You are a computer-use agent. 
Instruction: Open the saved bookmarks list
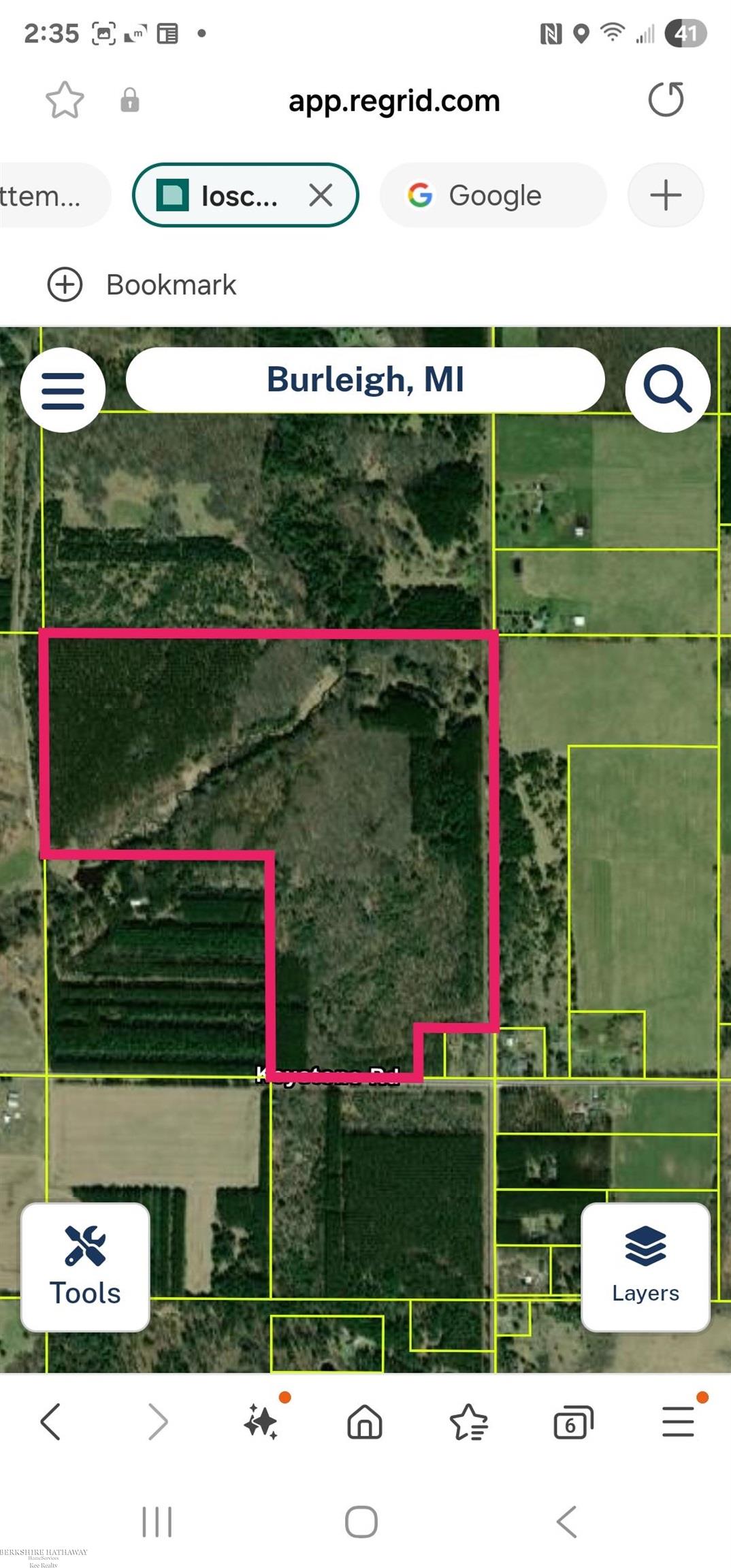(x=469, y=1422)
